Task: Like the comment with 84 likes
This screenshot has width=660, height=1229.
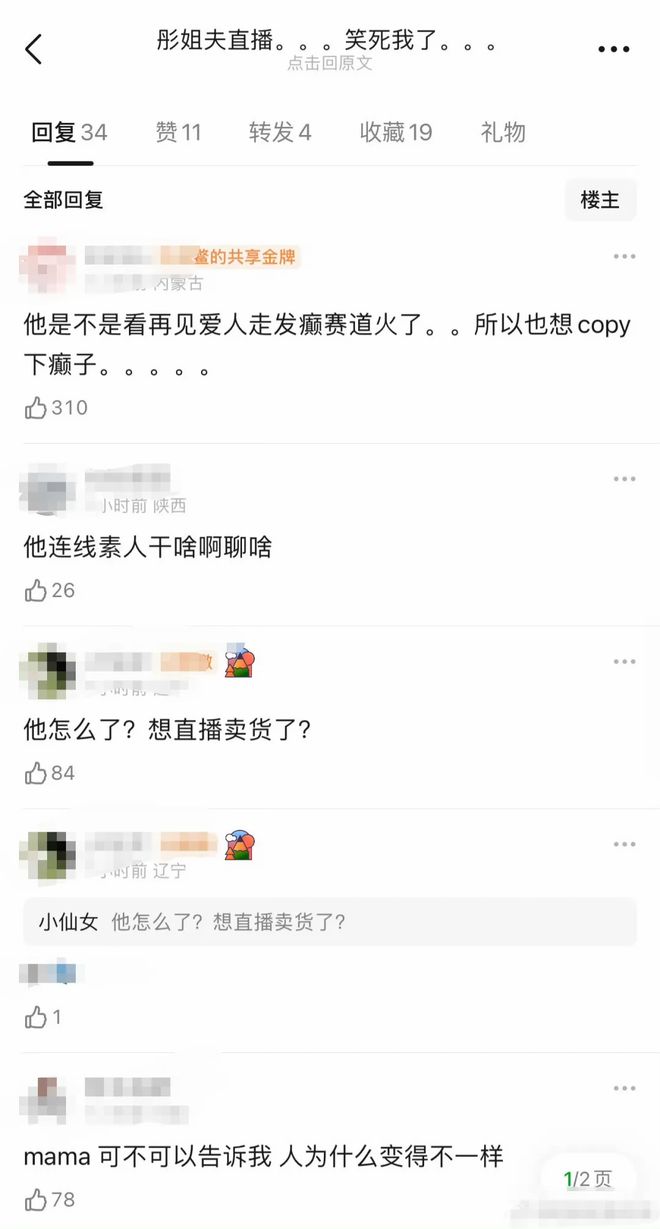Action: 37,773
